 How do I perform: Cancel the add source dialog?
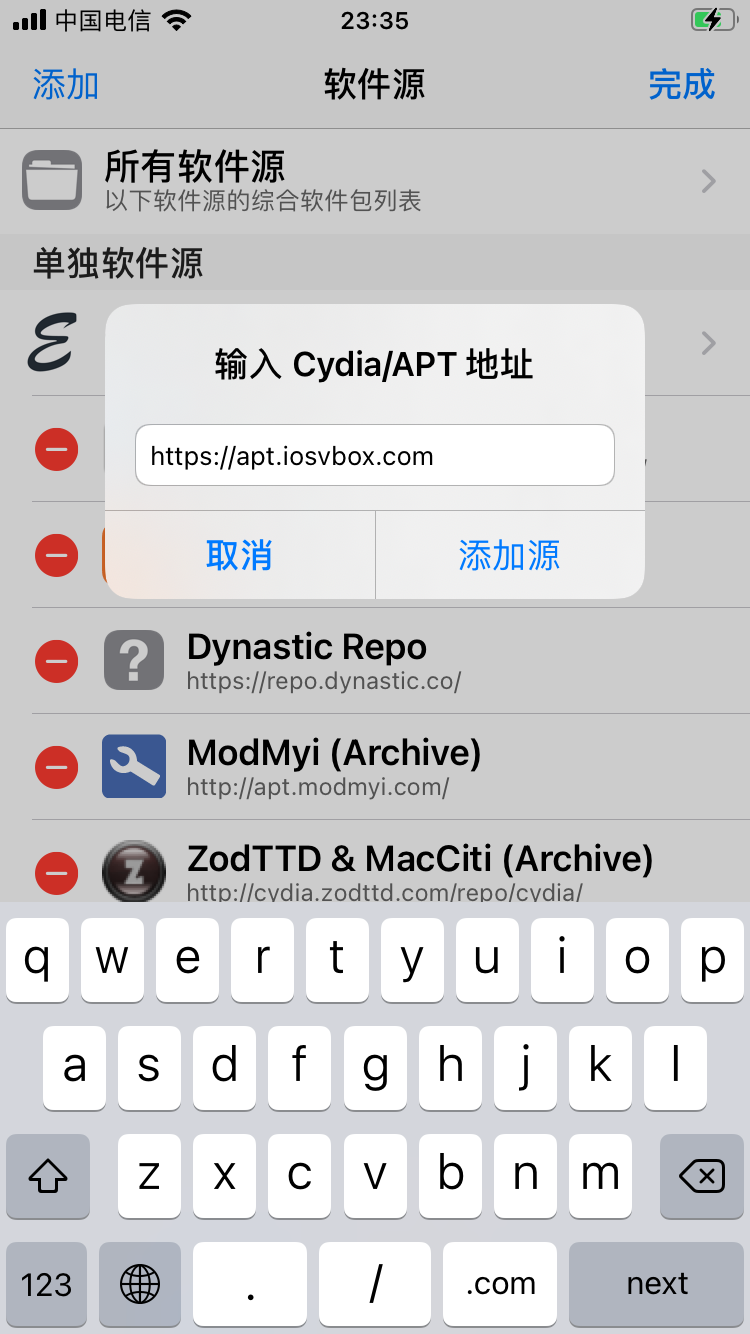coord(239,555)
